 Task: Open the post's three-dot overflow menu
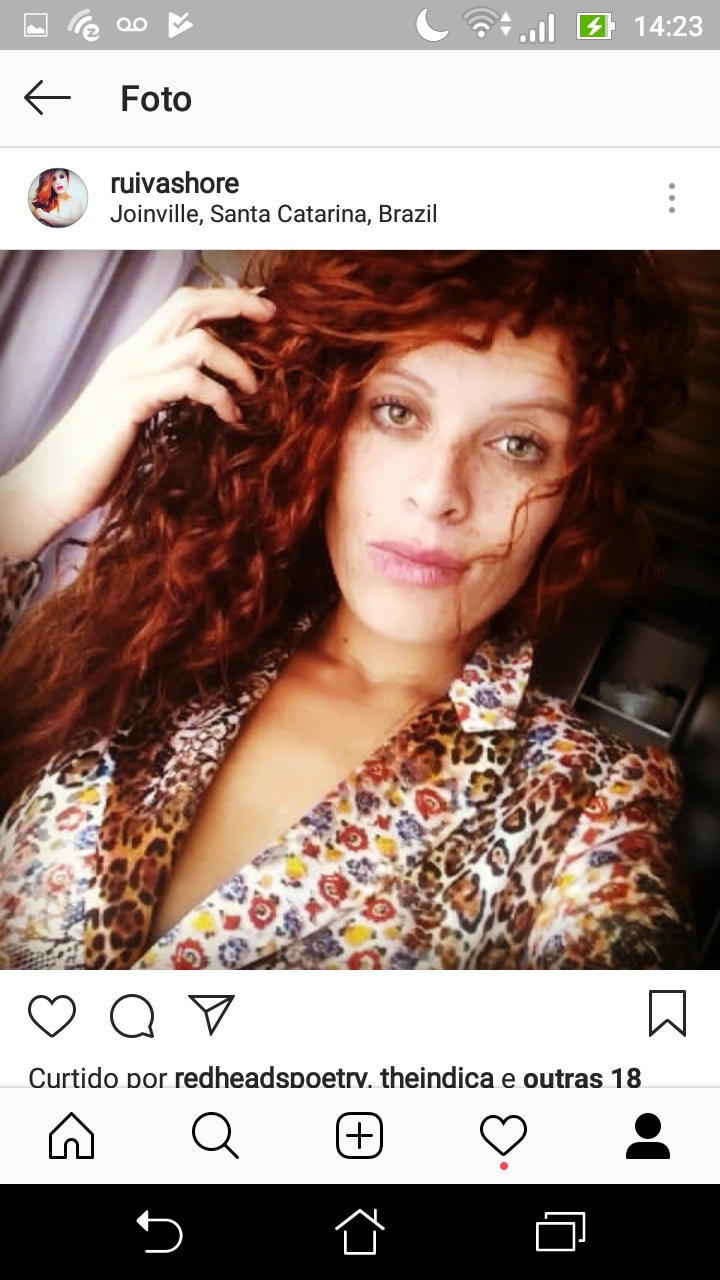(x=672, y=198)
